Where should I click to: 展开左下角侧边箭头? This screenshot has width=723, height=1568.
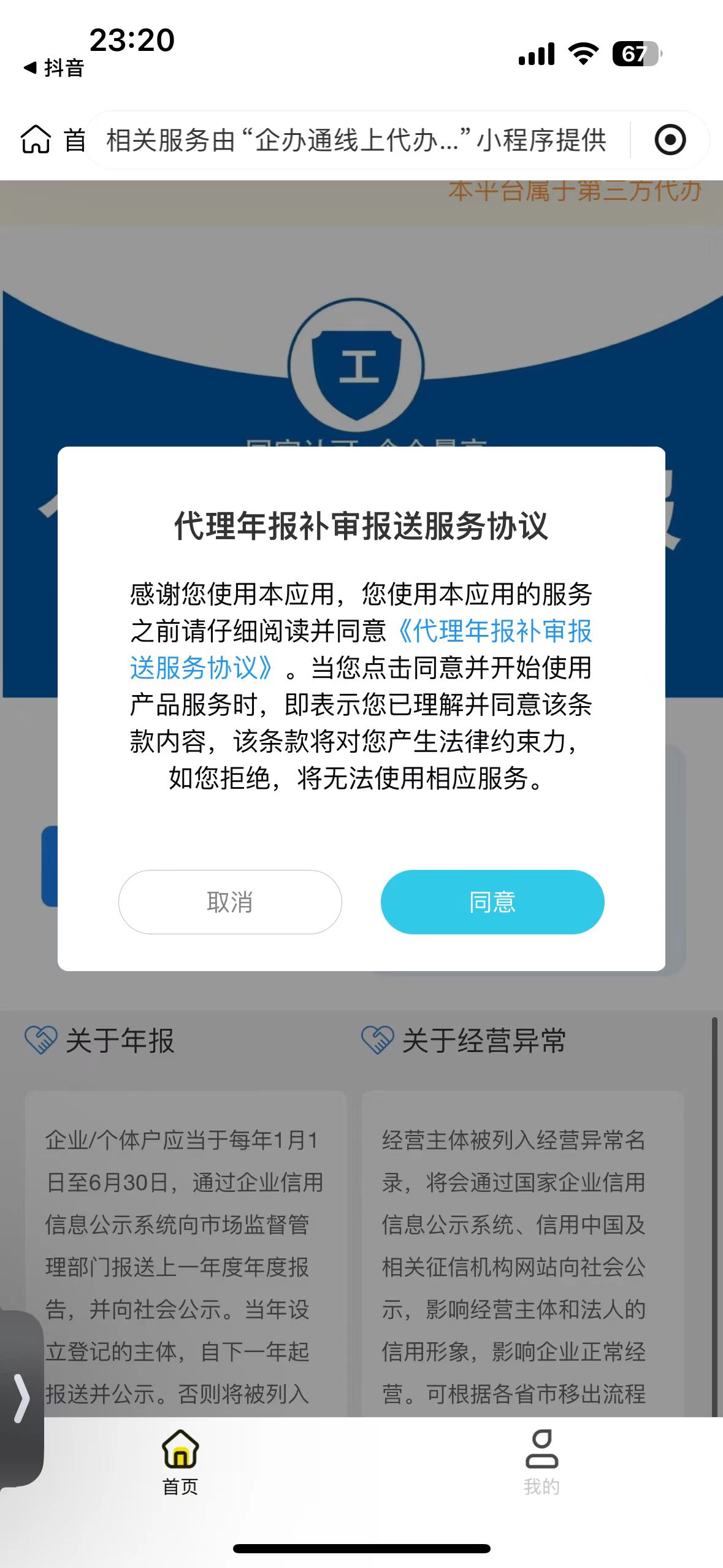tap(21, 1397)
